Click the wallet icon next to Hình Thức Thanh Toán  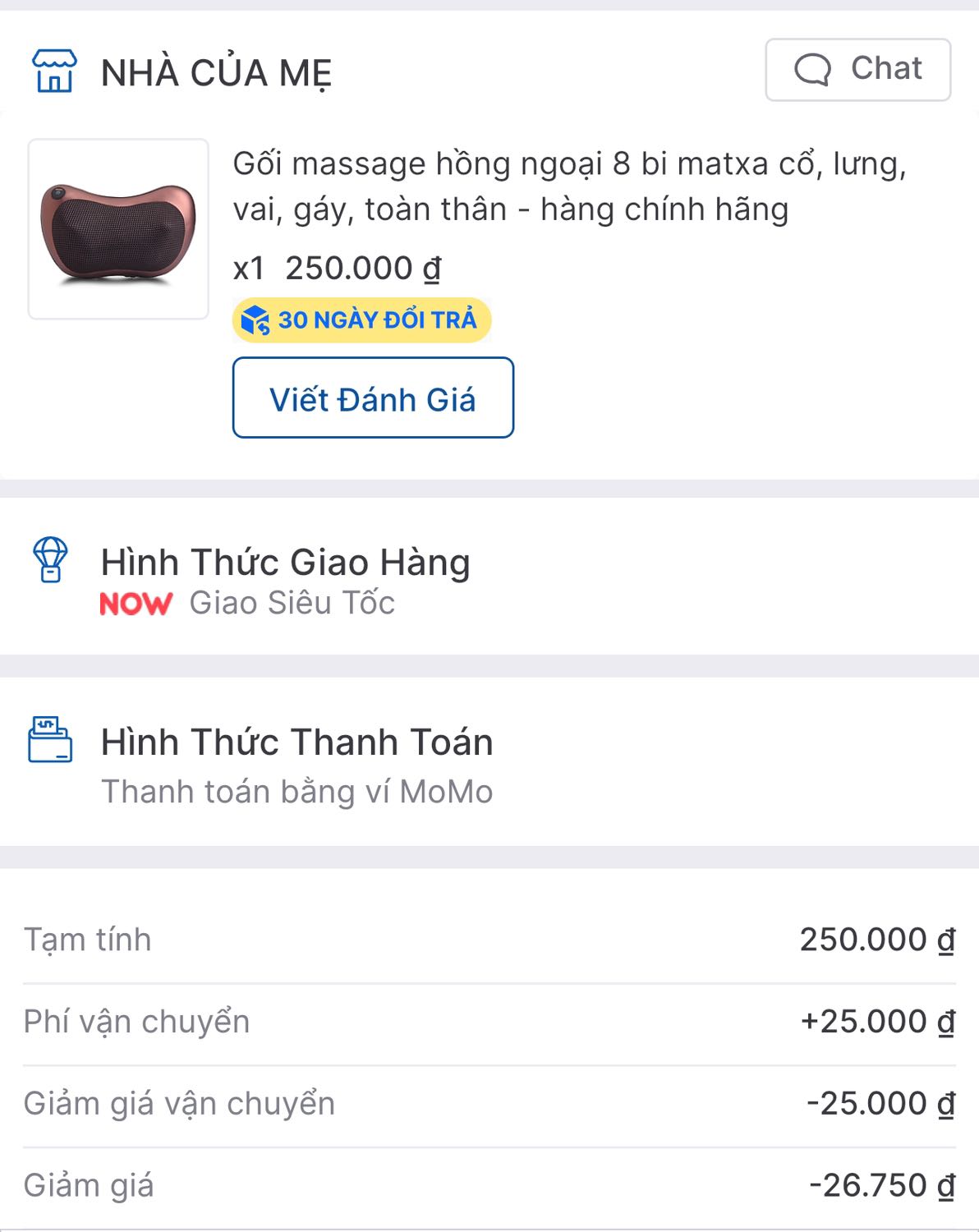(49, 738)
